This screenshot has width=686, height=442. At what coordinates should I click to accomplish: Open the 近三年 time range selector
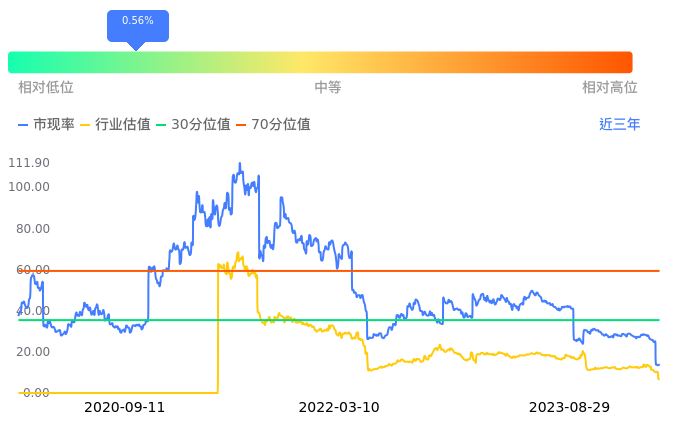(619, 124)
